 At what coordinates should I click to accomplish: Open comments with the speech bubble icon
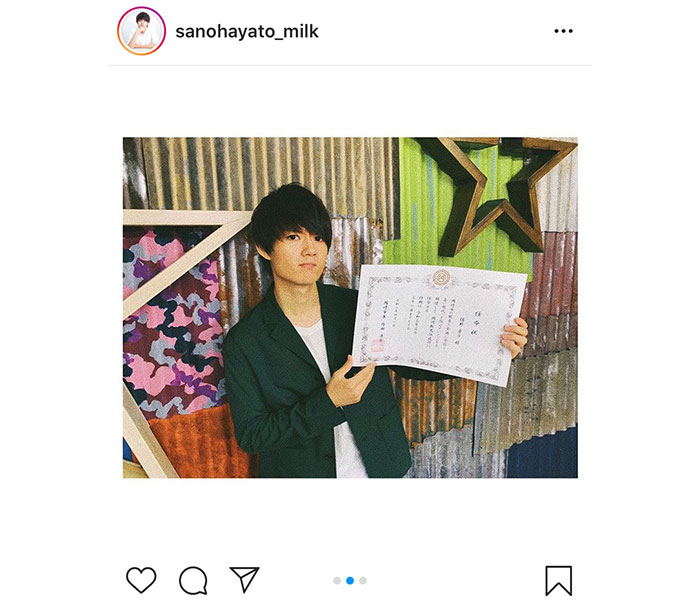click(x=193, y=580)
